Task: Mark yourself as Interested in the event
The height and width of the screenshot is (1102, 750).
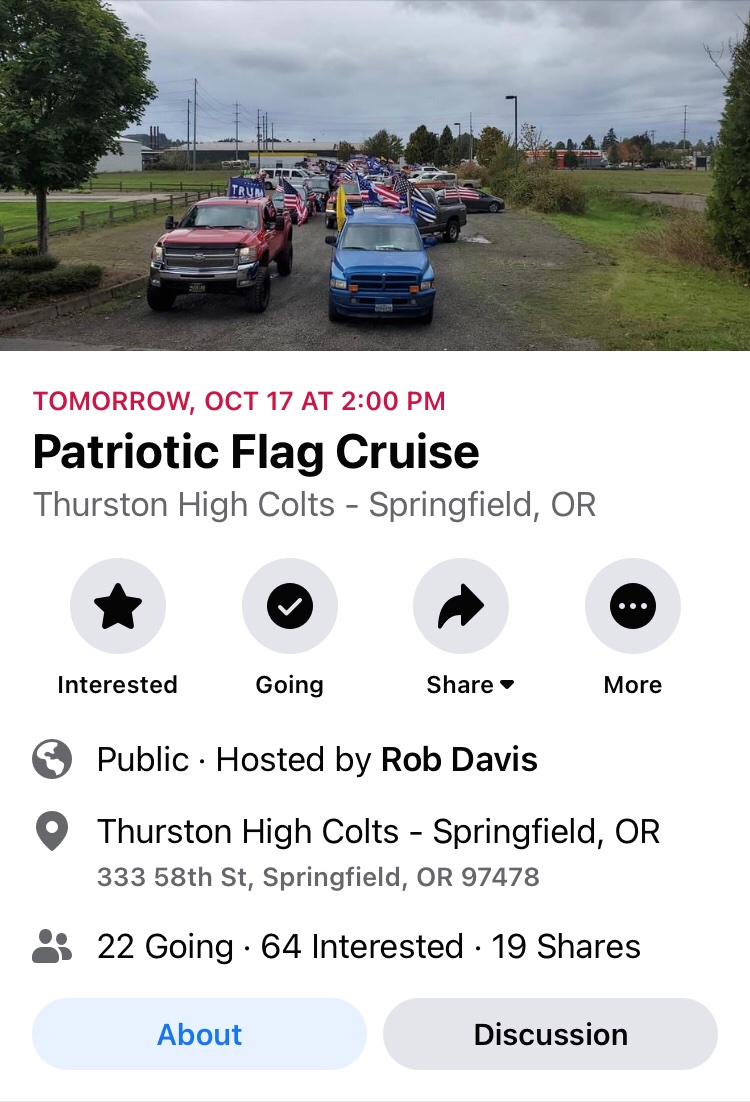Action: click(x=117, y=606)
